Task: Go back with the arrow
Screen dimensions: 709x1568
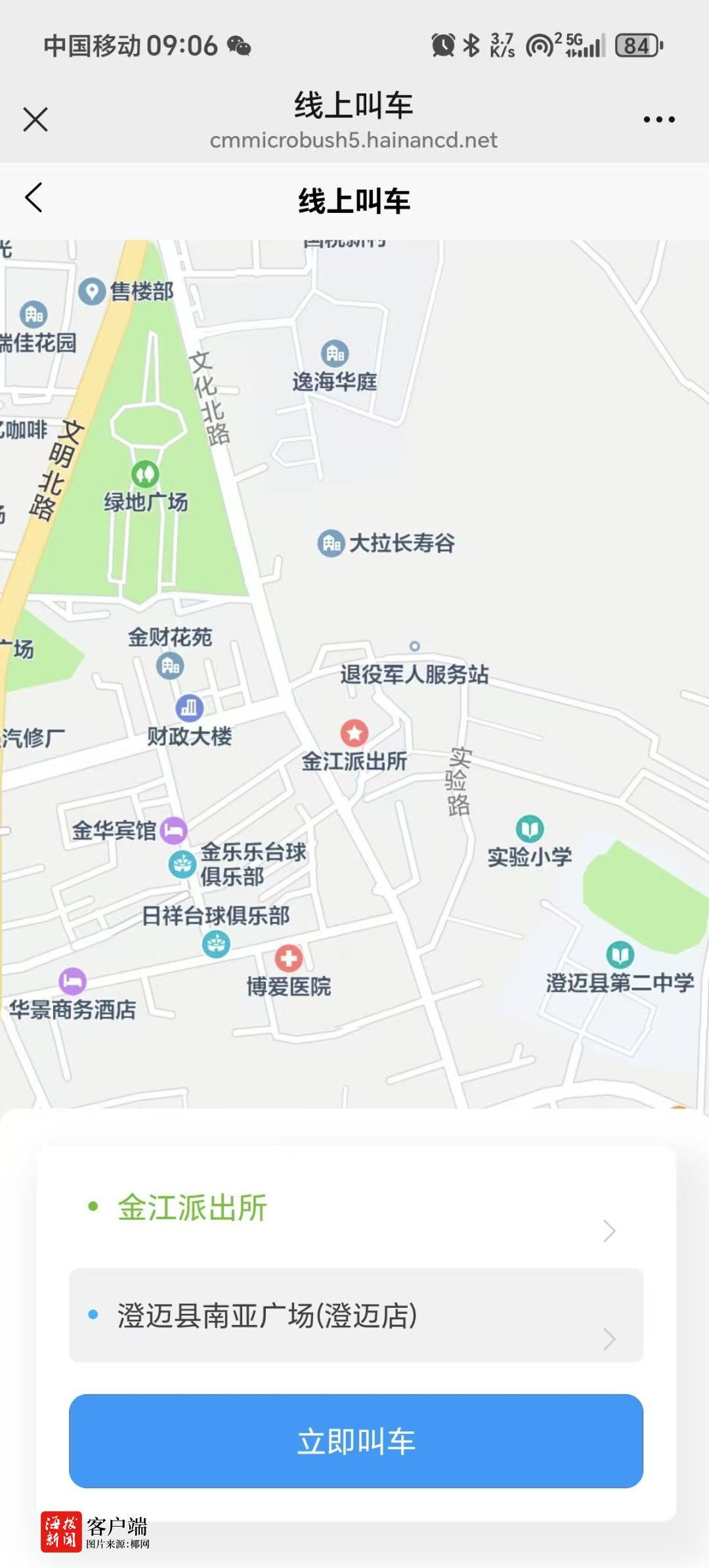Action: (x=34, y=198)
